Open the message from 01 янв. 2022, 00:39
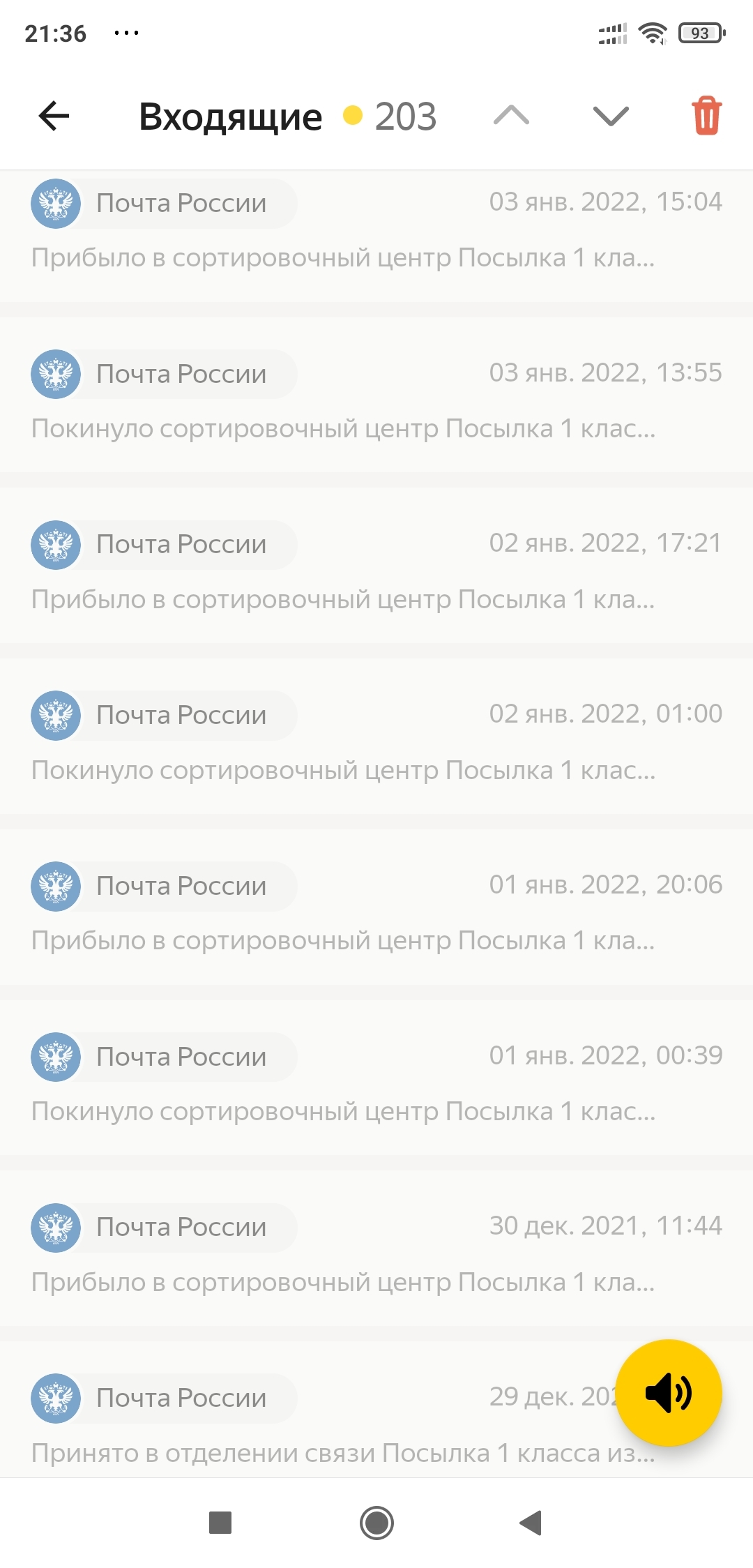The width and height of the screenshot is (753, 1568). point(376,1084)
